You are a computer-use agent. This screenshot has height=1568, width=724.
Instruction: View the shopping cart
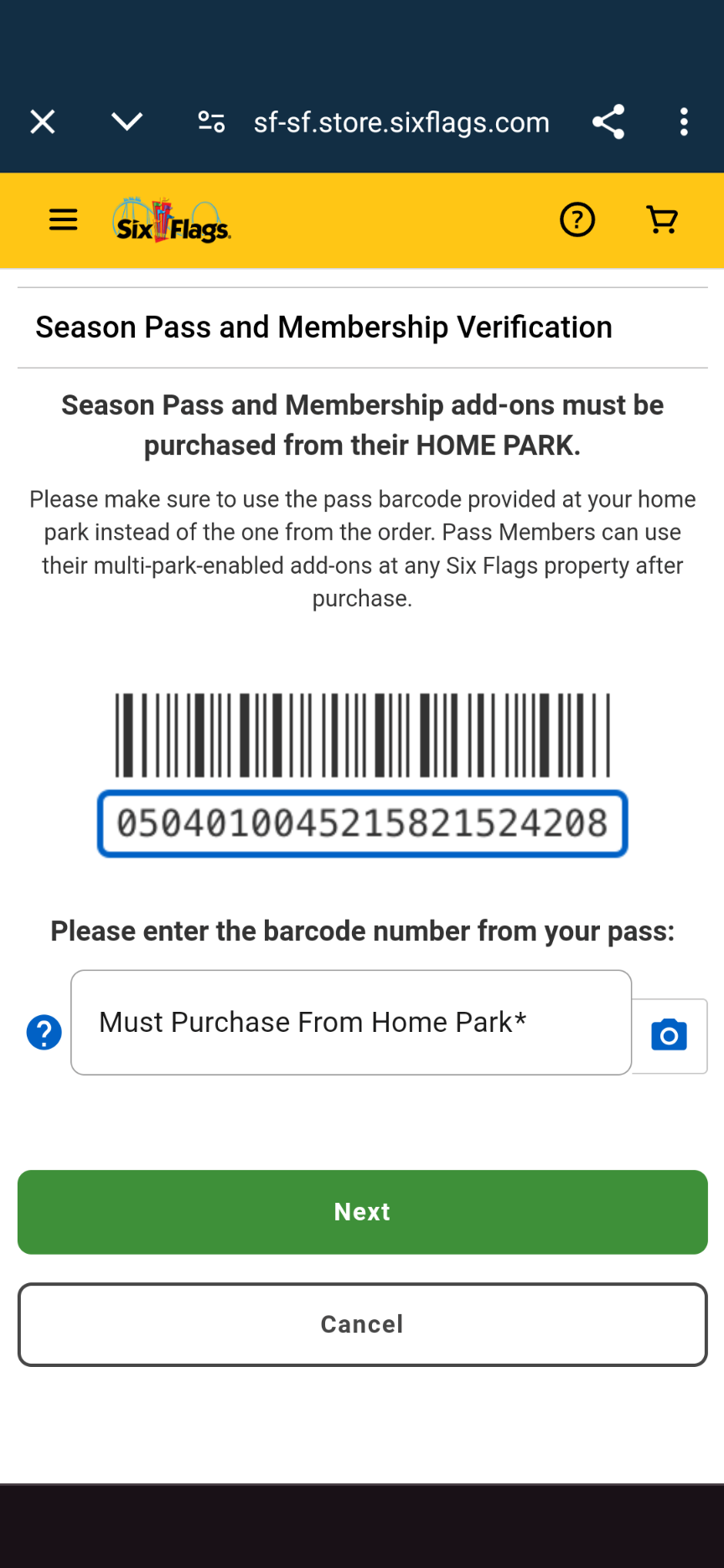point(662,220)
